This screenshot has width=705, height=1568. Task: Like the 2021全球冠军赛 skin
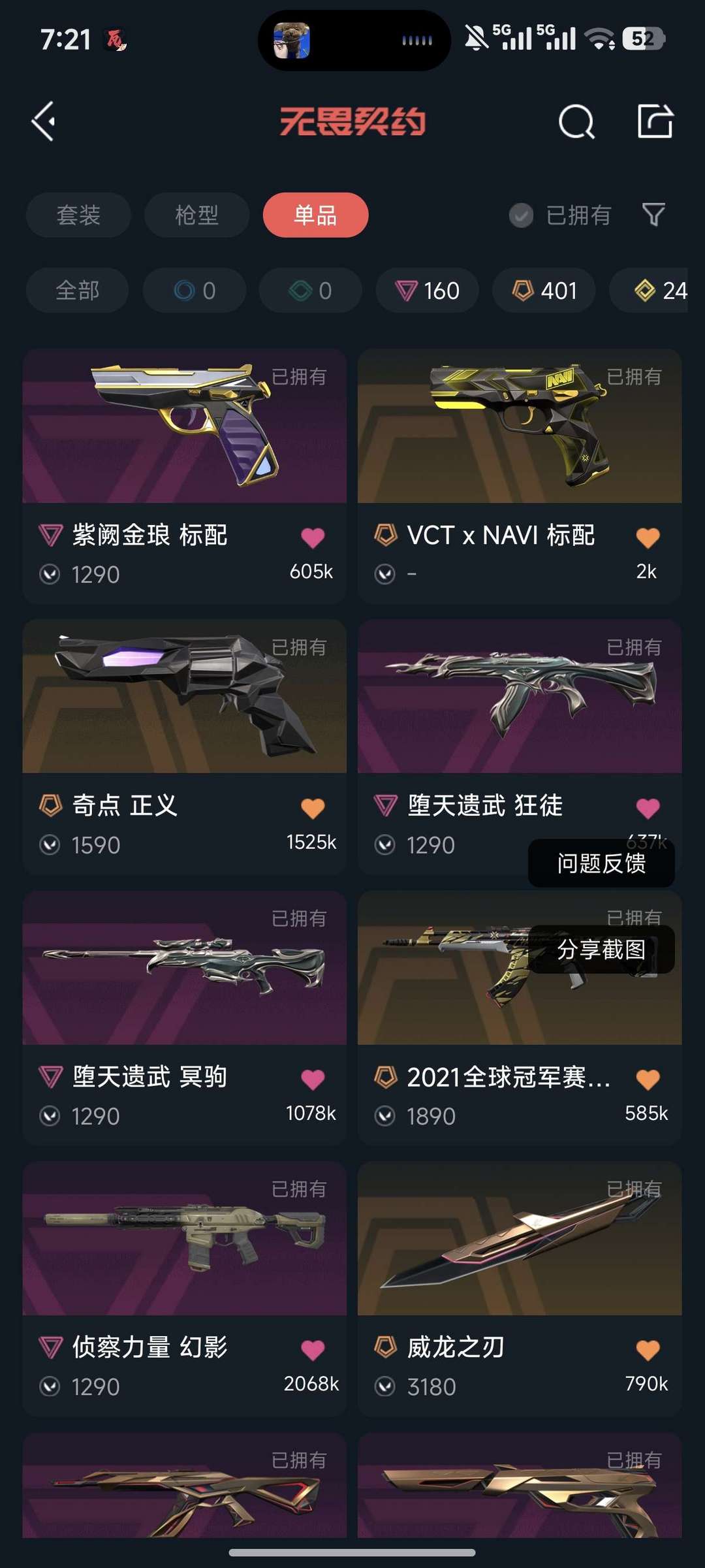point(648,1080)
